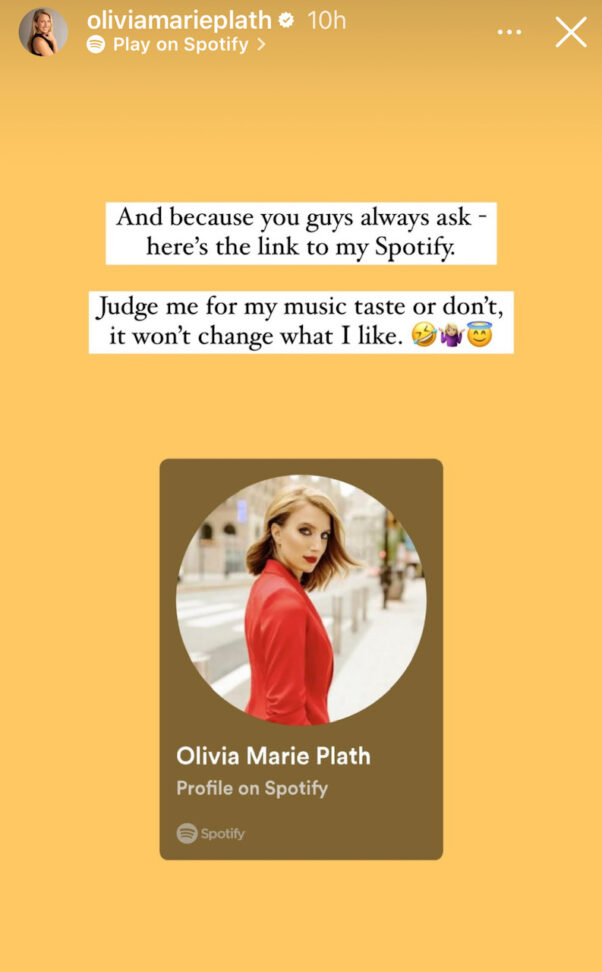Viewport: 602px width, 972px height.
Task: Open oliviamarieplath's profile picture
Action: [43, 32]
